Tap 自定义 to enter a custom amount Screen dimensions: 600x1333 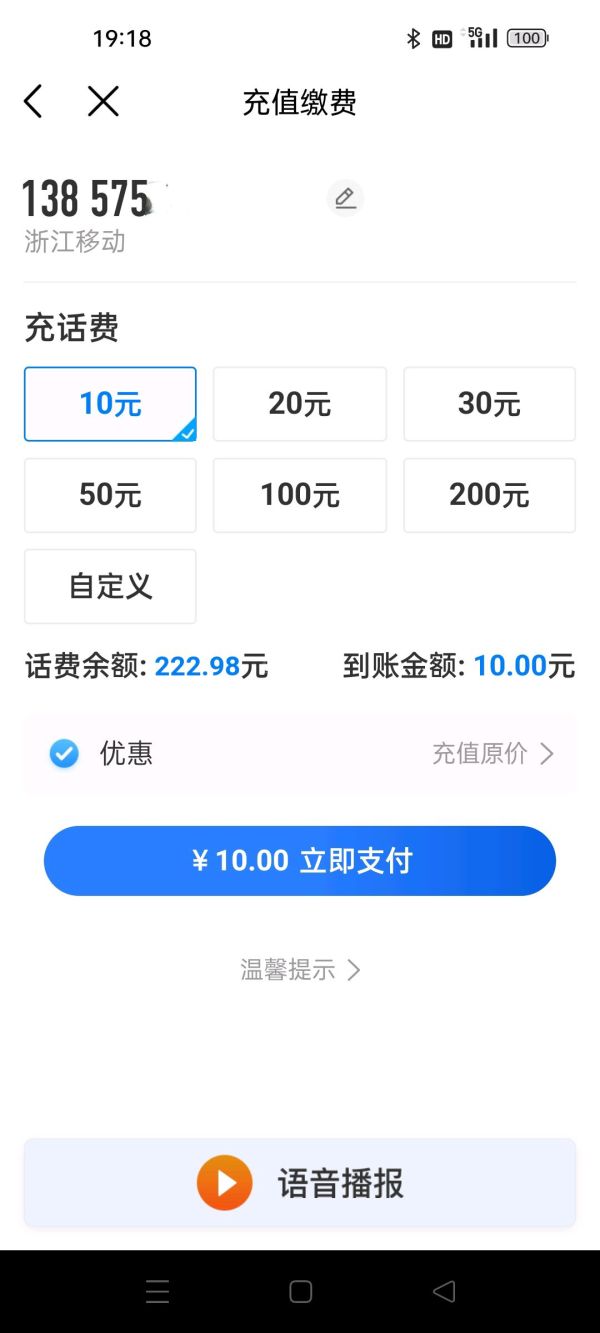click(110, 586)
